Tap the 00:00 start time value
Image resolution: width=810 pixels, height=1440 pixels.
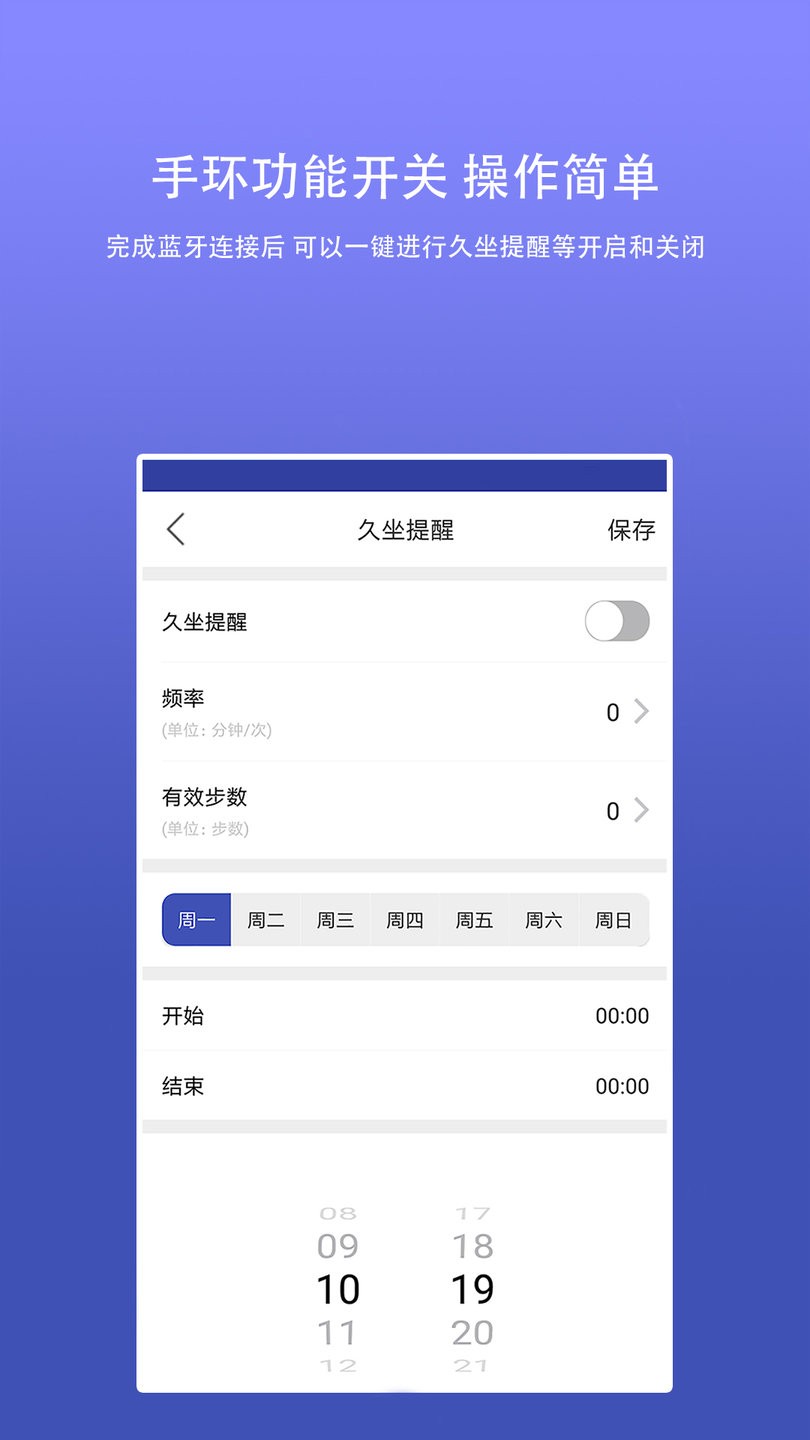tap(621, 1016)
